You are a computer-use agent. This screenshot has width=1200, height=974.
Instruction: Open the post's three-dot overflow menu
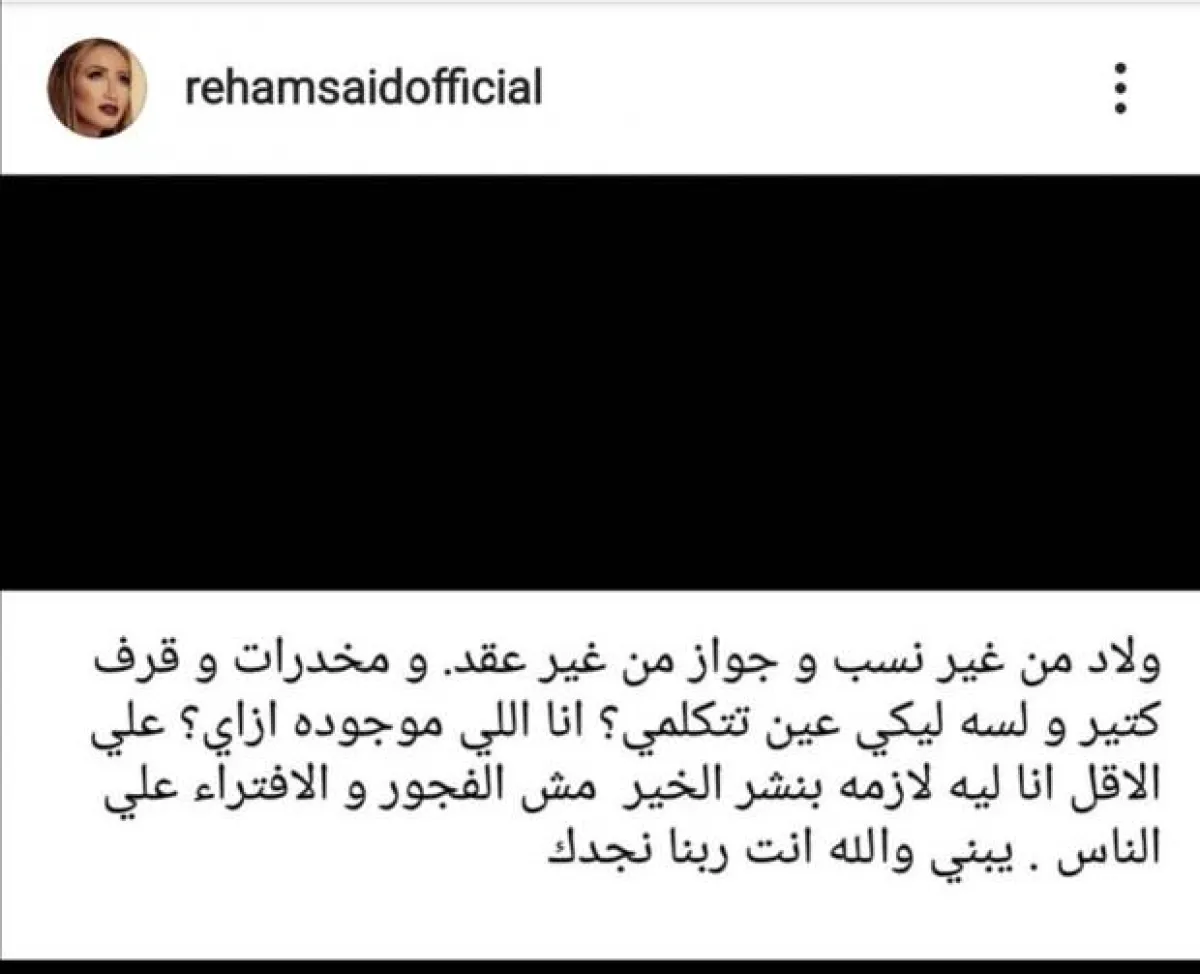point(1121,90)
